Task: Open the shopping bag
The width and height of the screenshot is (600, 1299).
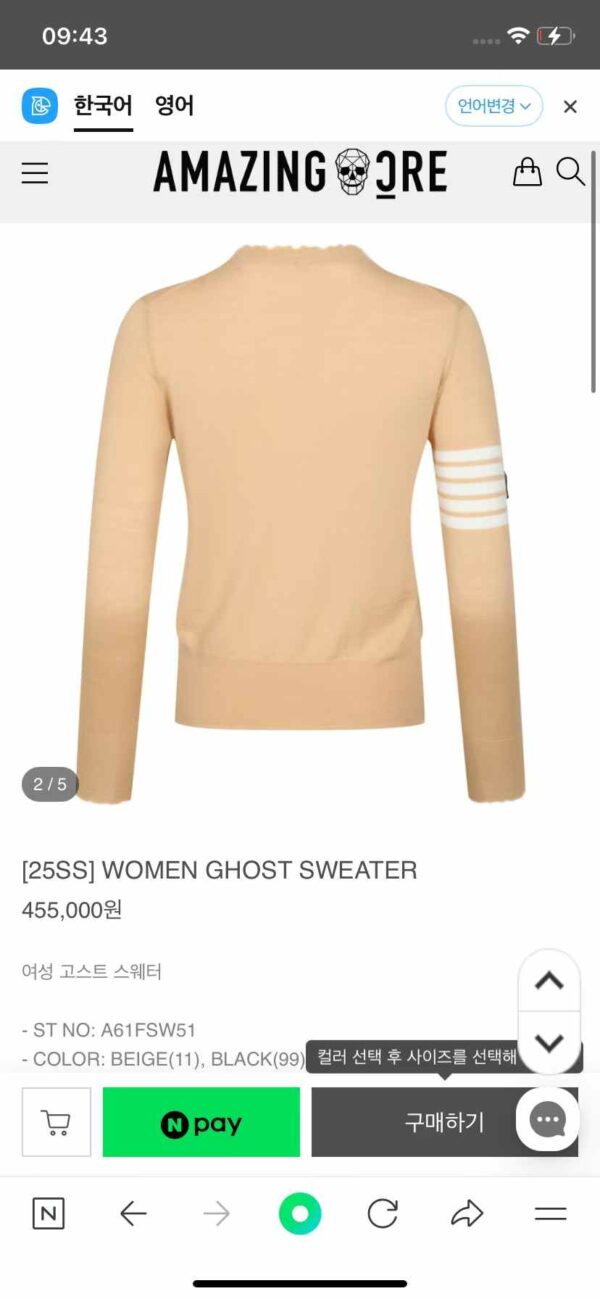Action: pyautogui.click(x=527, y=172)
